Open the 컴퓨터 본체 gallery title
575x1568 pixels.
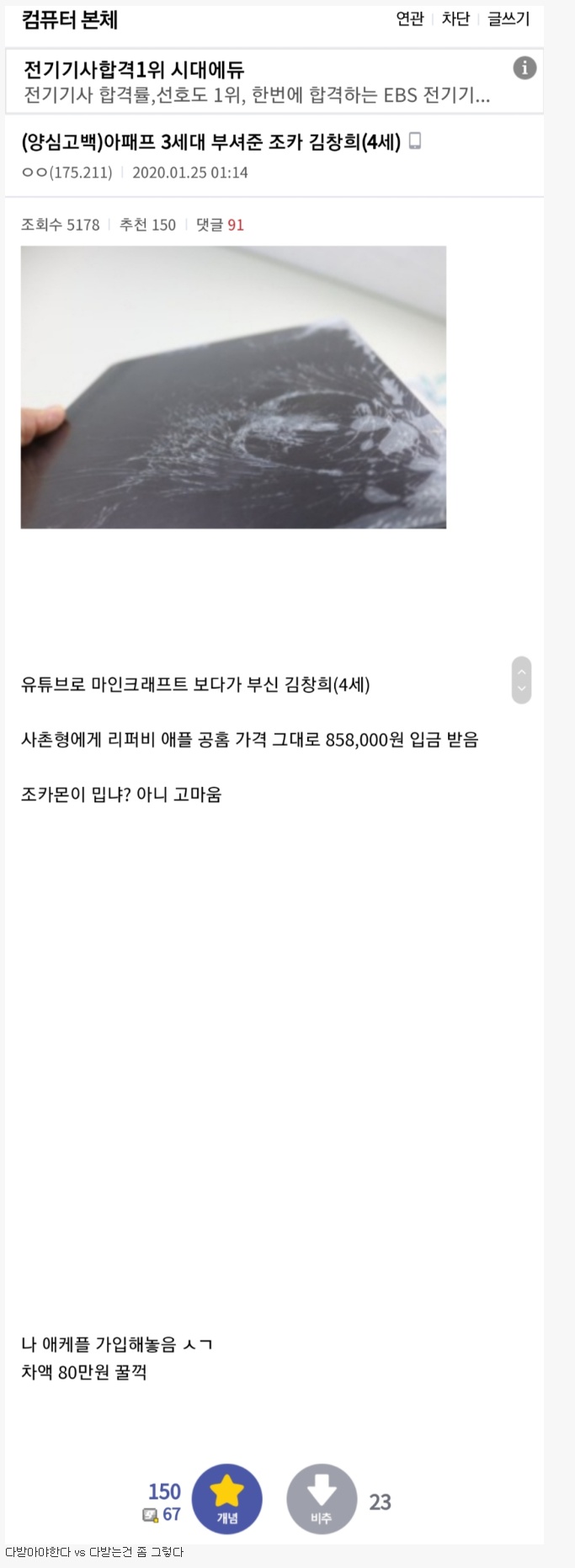tap(70, 19)
